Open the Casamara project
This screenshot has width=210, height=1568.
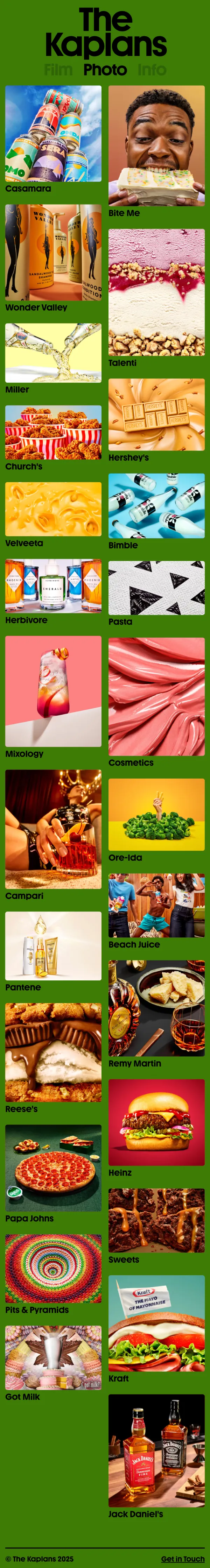pyautogui.click(x=53, y=133)
